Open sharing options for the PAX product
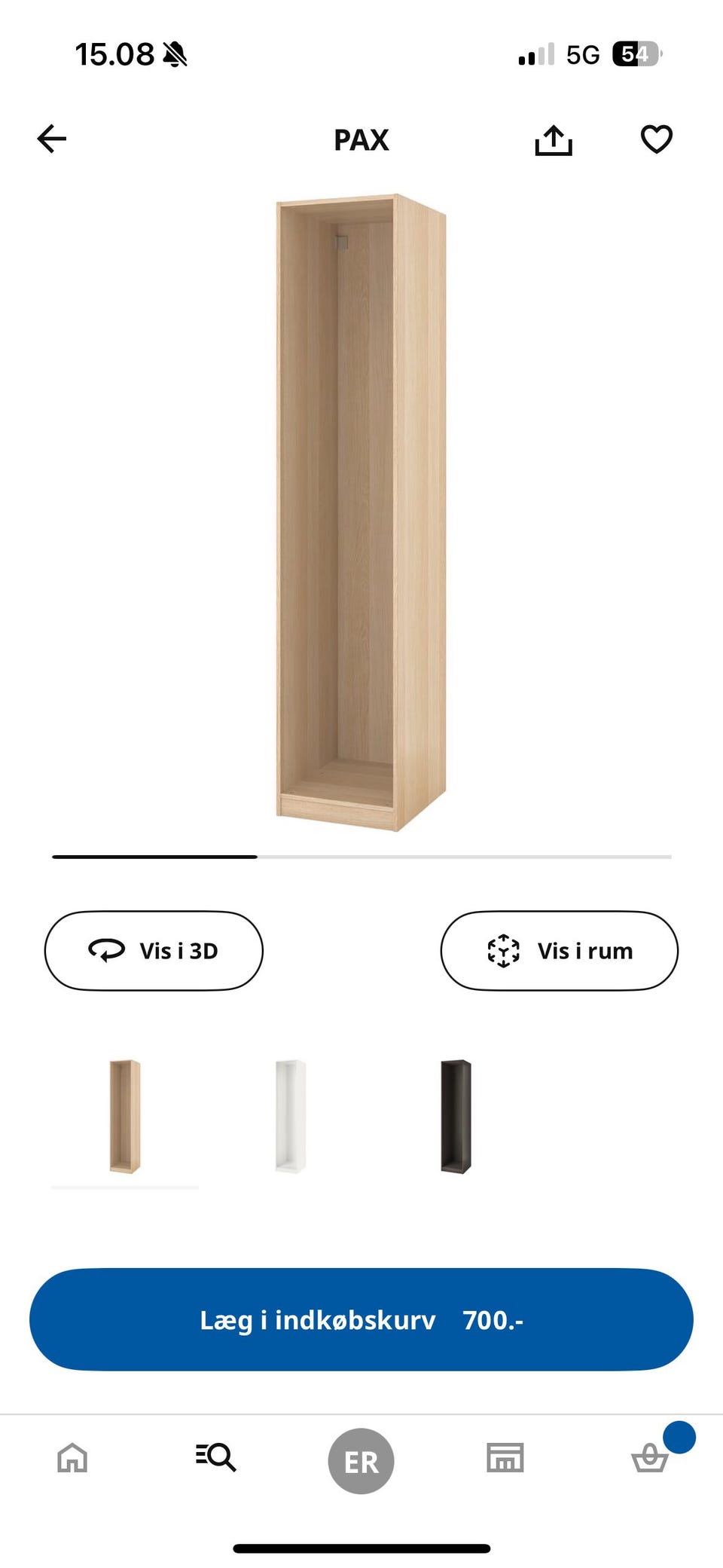Image resolution: width=723 pixels, height=1568 pixels. [x=555, y=139]
